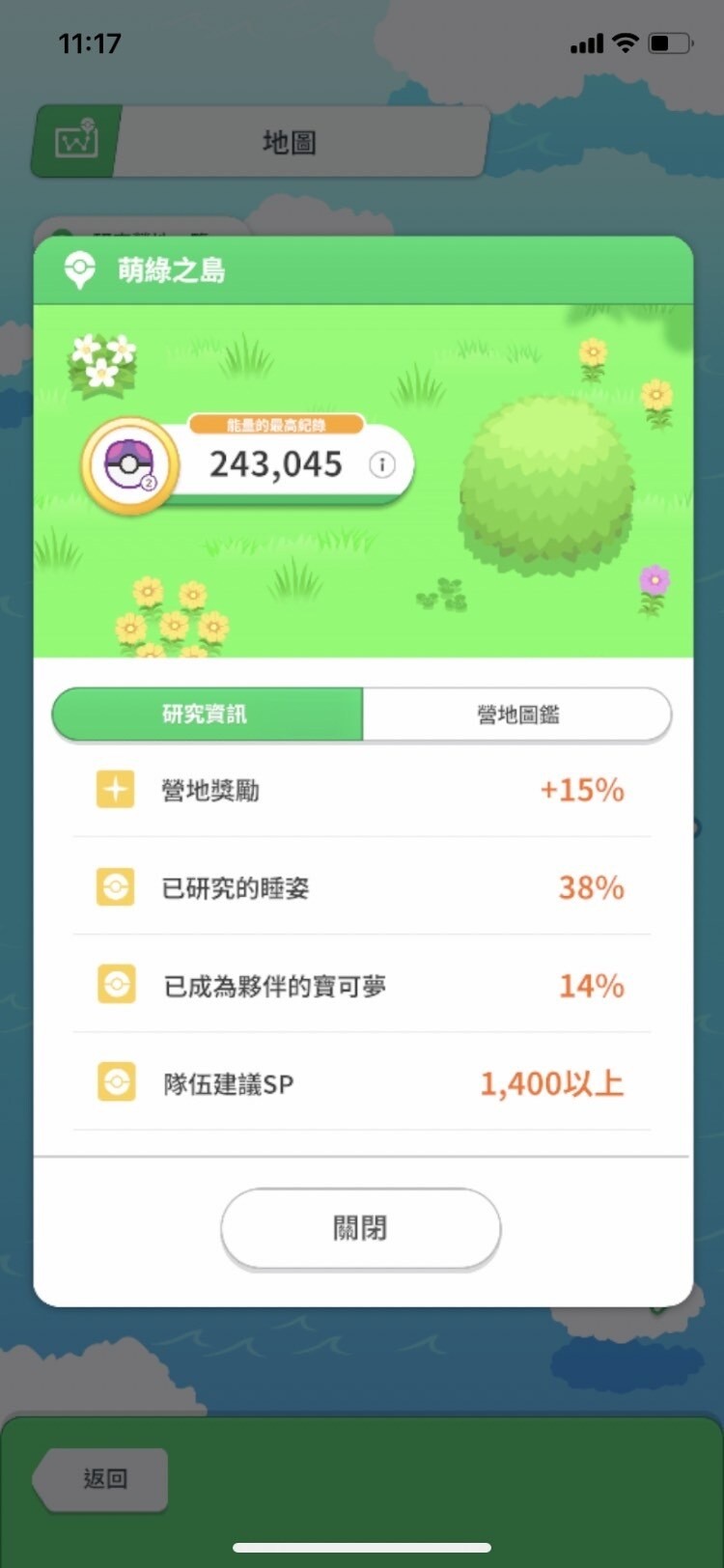Viewport: 724px width, 1568px height.
Task: Click the icon next to 已成為夥伴的寶可夢
Action: [x=116, y=985]
